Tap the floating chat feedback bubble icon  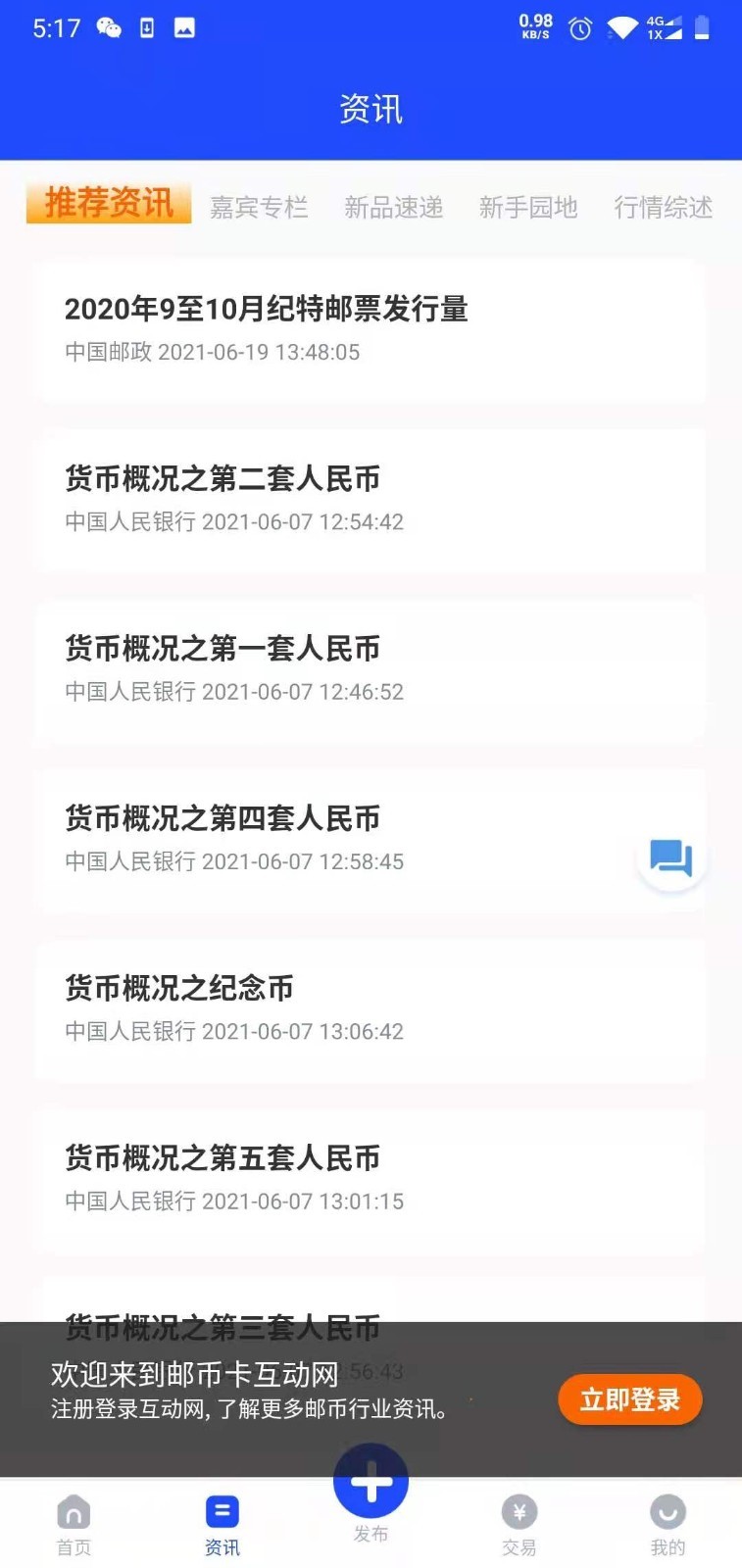[670, 857]
